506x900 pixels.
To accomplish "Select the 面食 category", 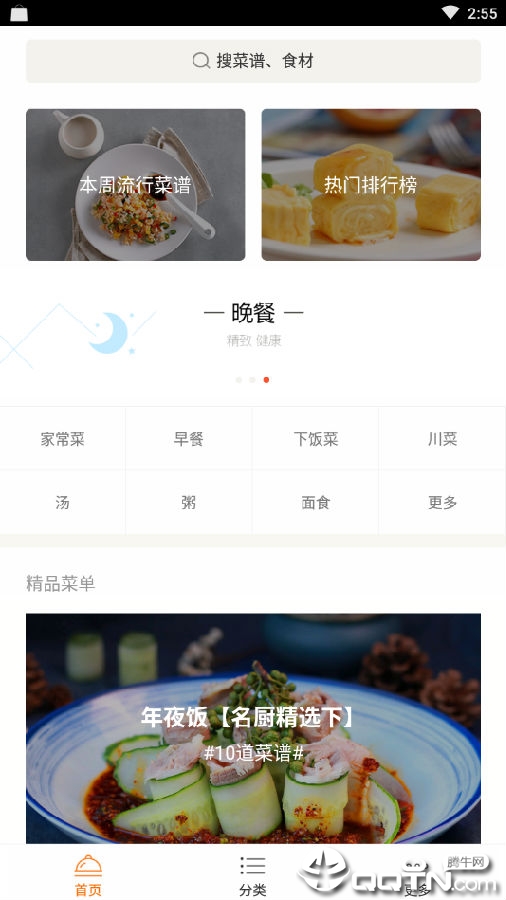I will pos(316,502).
